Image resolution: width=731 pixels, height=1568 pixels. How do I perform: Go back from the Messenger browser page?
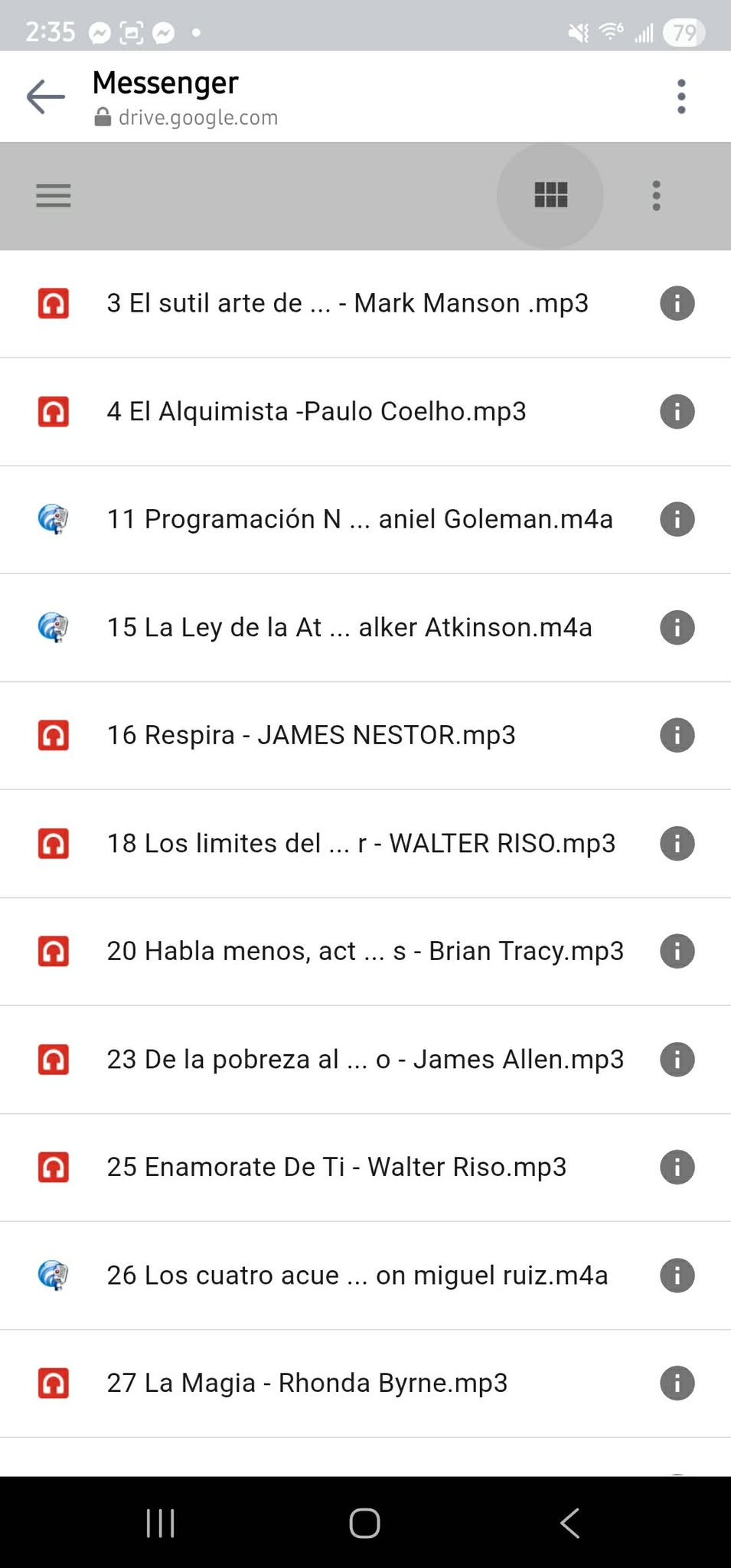pos(45,96)
